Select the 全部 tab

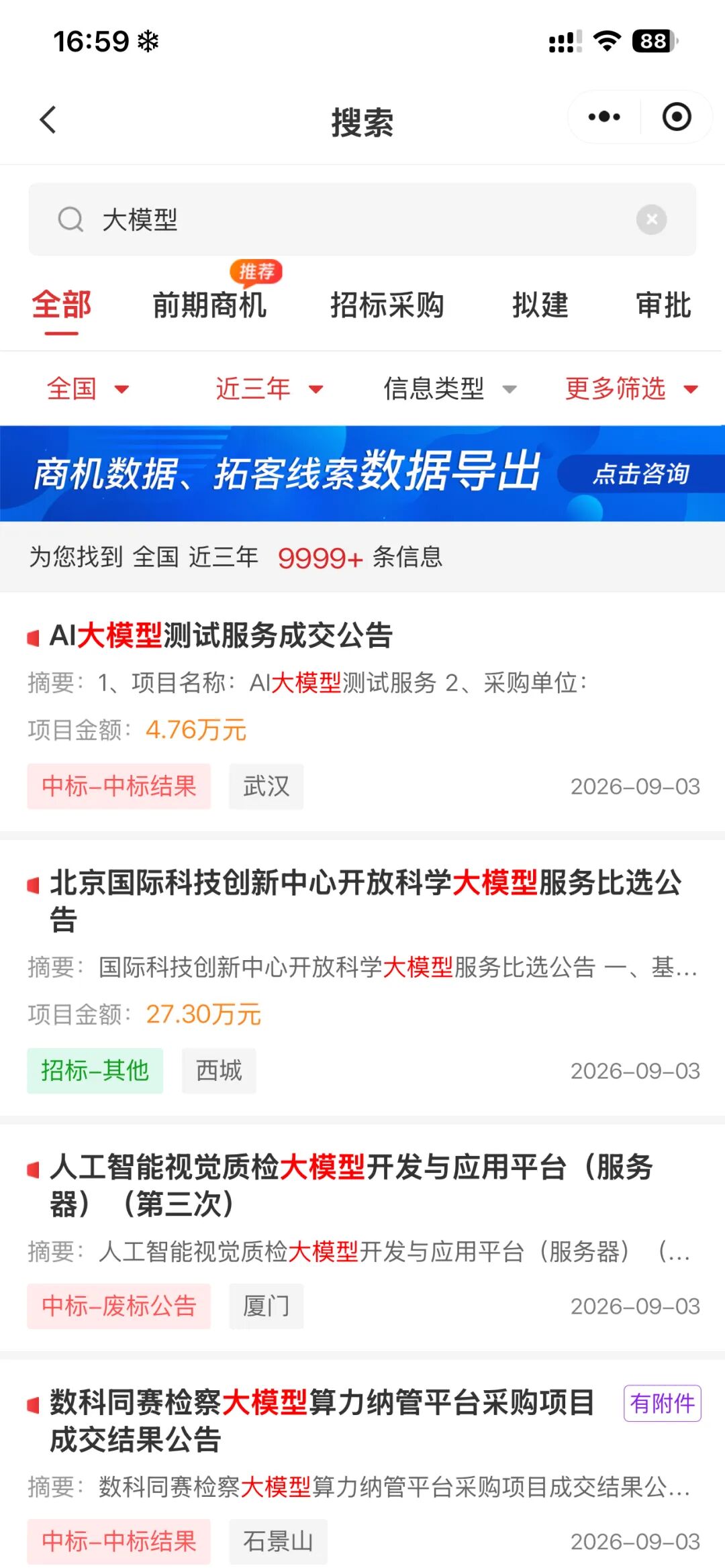click(61, 305)
